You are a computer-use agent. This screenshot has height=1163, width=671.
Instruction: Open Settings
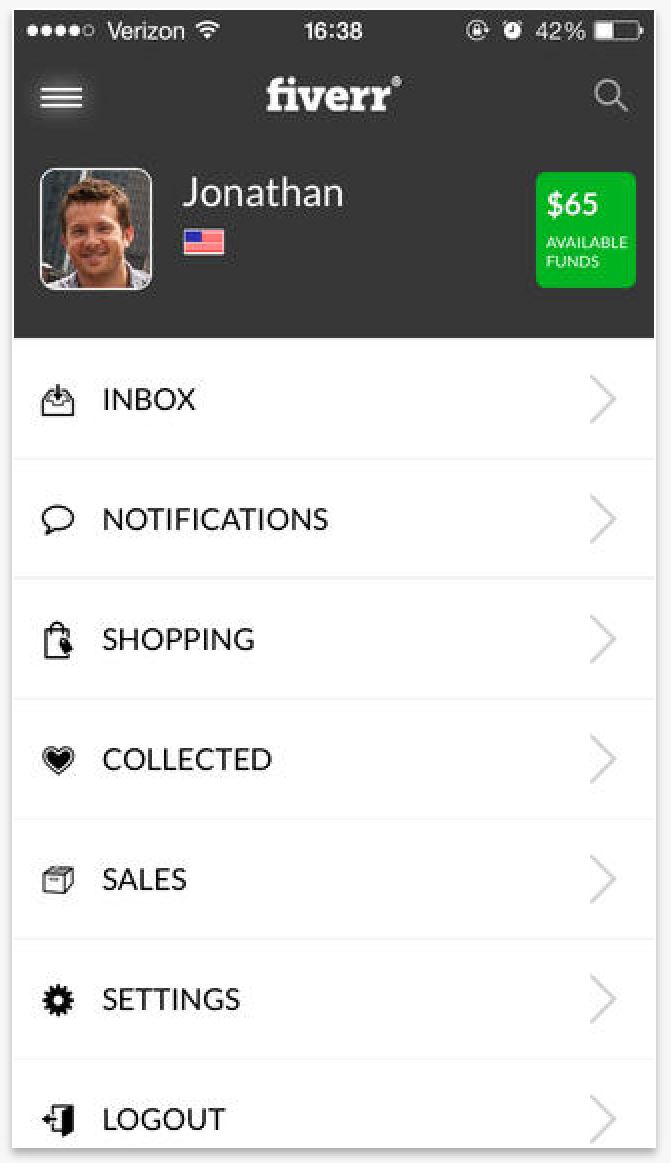(x=334, y=1000)
